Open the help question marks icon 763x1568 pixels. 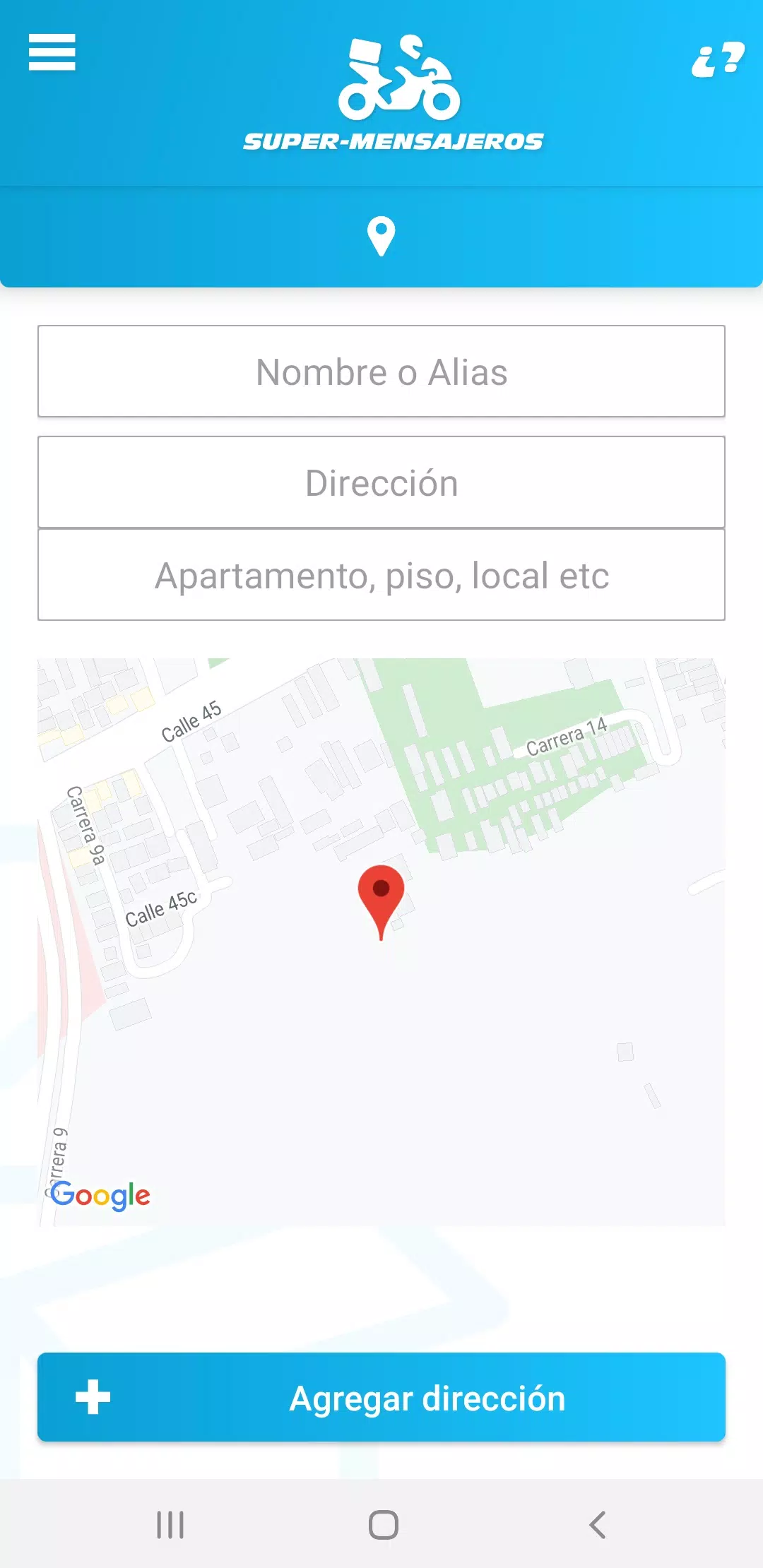point(718,60)
